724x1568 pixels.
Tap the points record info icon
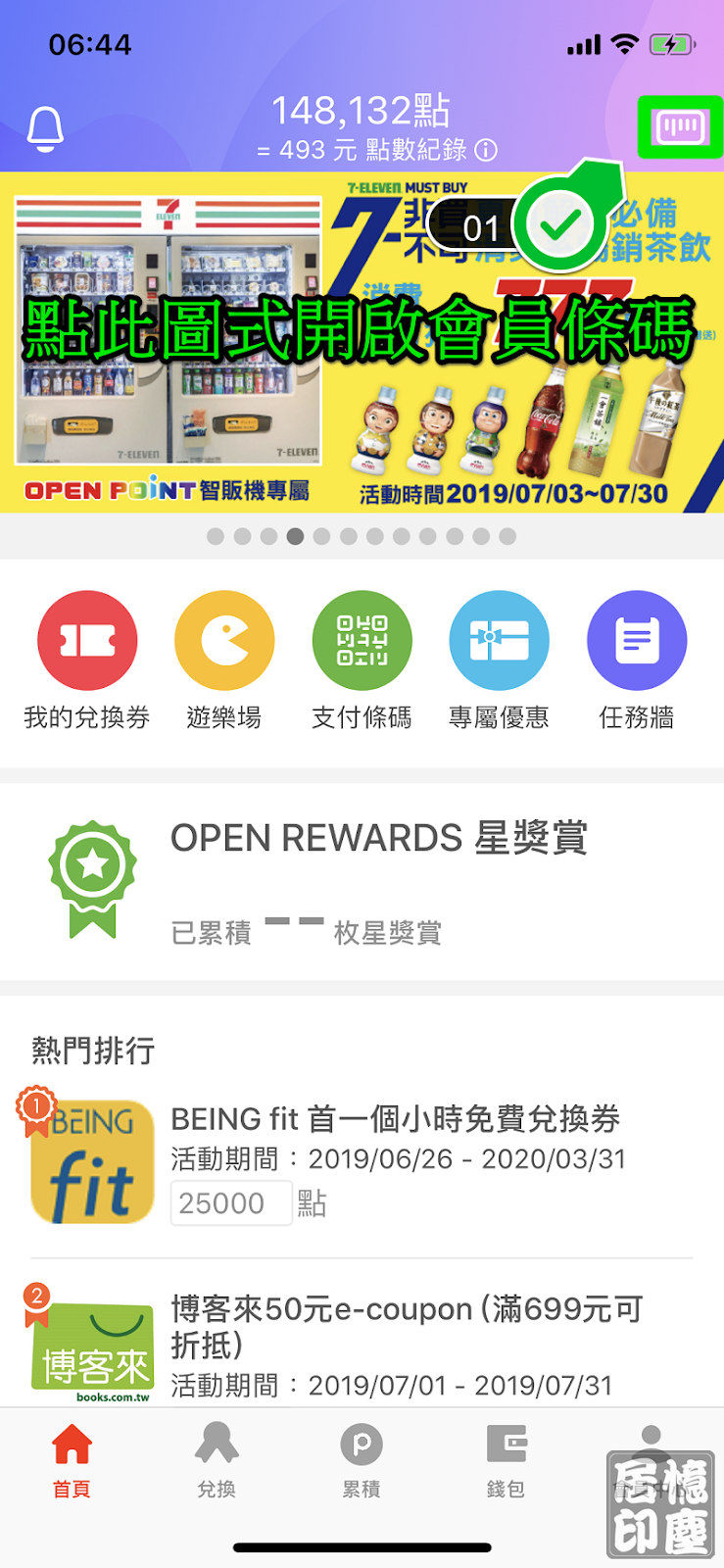click(x=486, y=150)
